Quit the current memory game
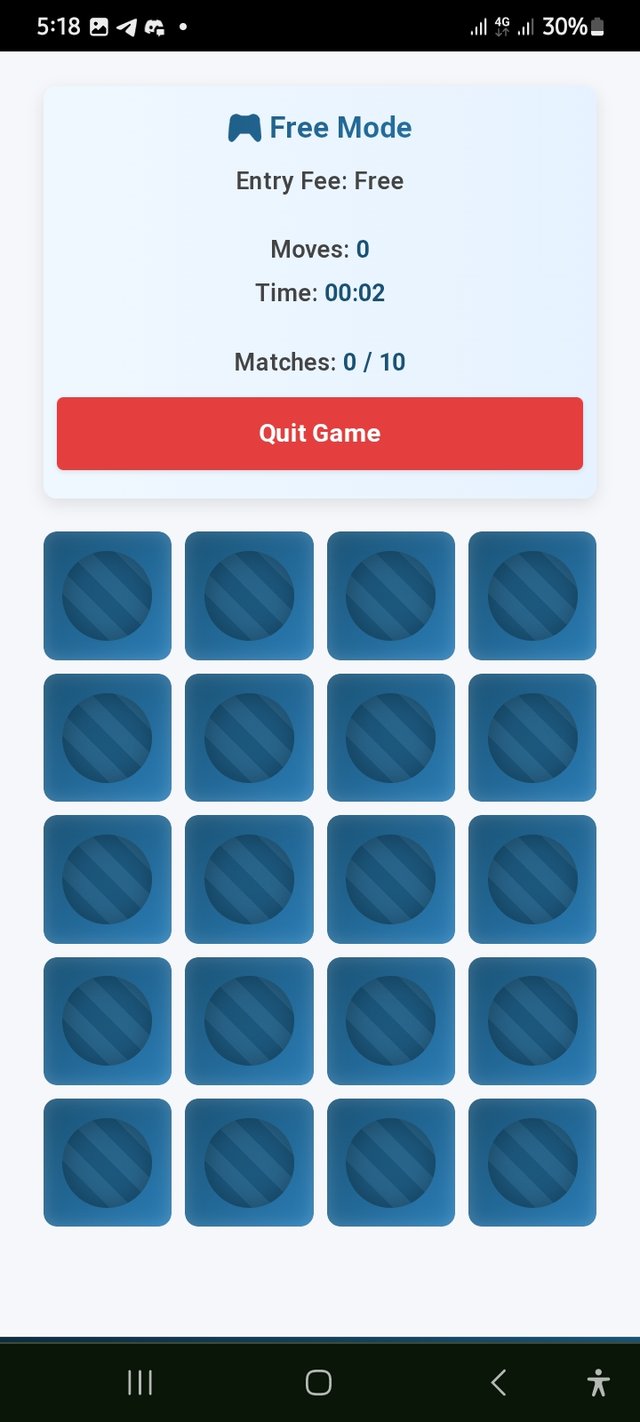Viewport: 640px width, 1422px height. (x=319, y=433)
